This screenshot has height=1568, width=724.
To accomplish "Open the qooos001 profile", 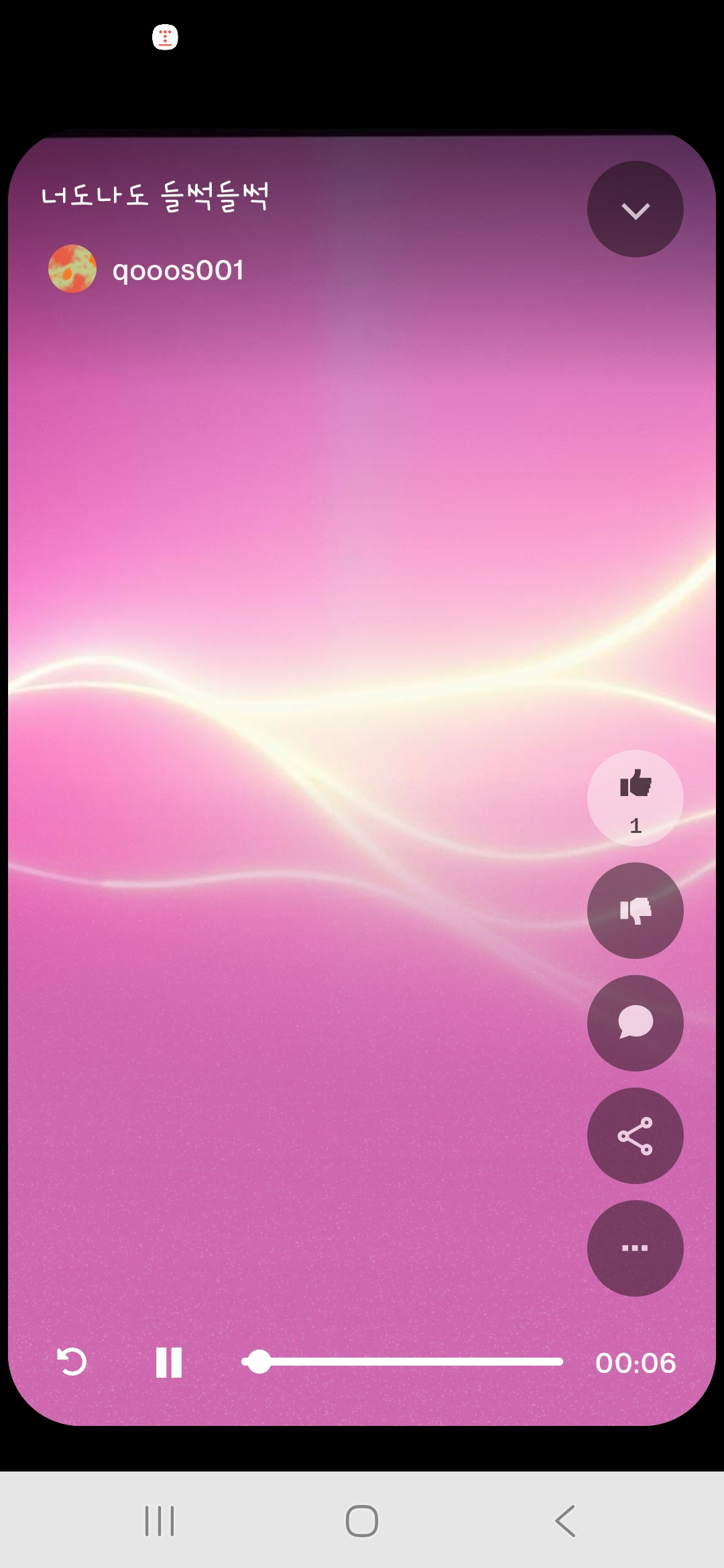I will click(x=146, y=269).
